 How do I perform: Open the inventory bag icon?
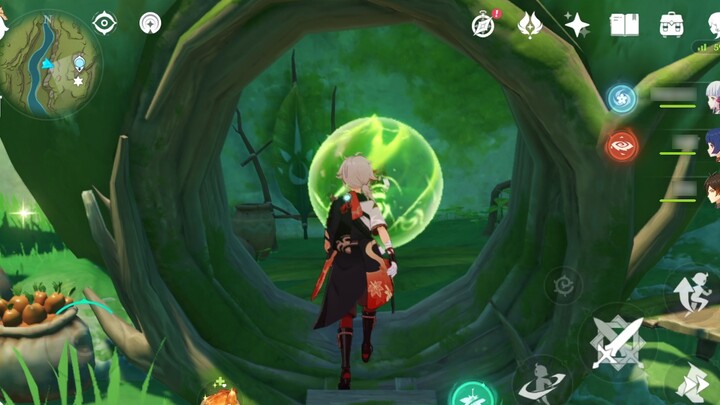coord(671,25)
